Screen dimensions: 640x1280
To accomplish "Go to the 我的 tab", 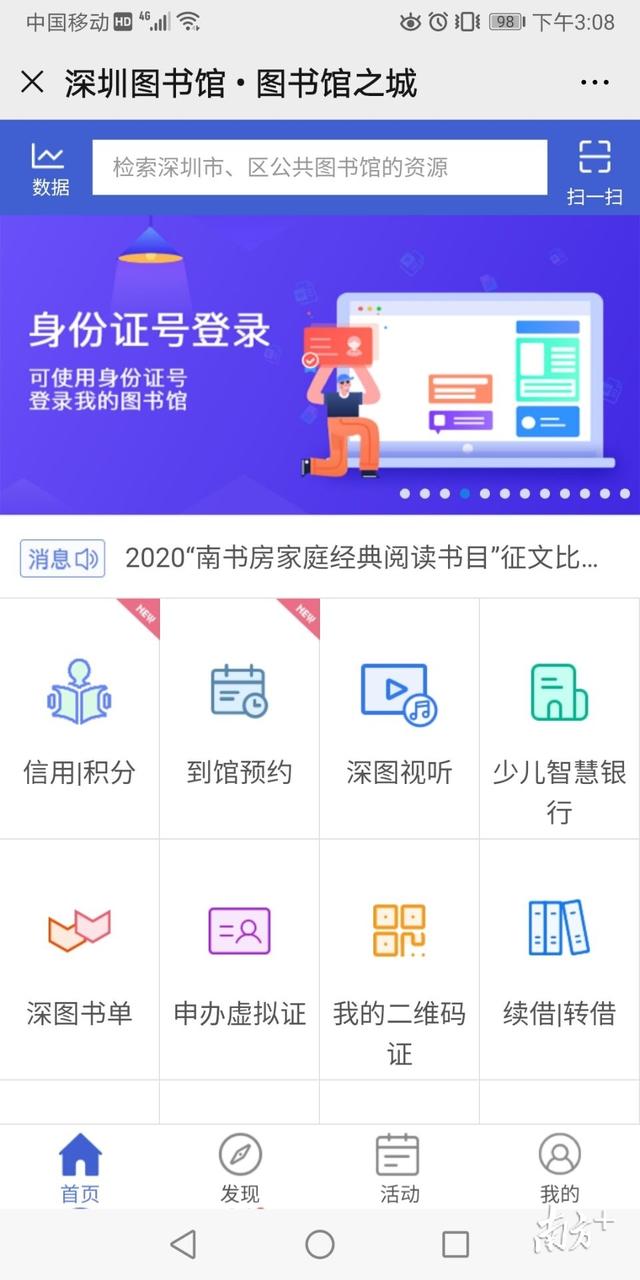I will [560, 1168].
